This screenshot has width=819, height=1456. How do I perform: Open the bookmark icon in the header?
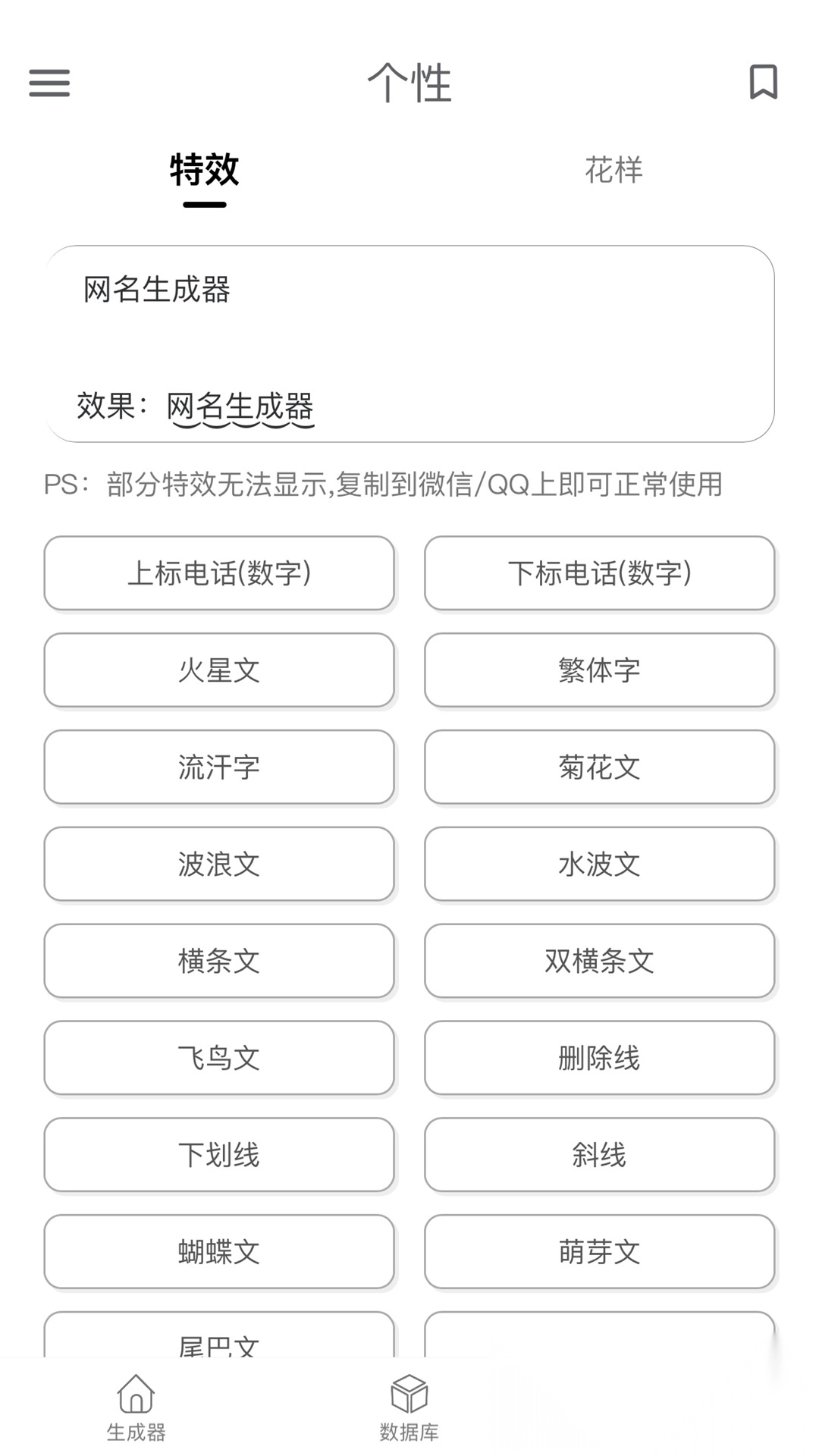(763, 82)
